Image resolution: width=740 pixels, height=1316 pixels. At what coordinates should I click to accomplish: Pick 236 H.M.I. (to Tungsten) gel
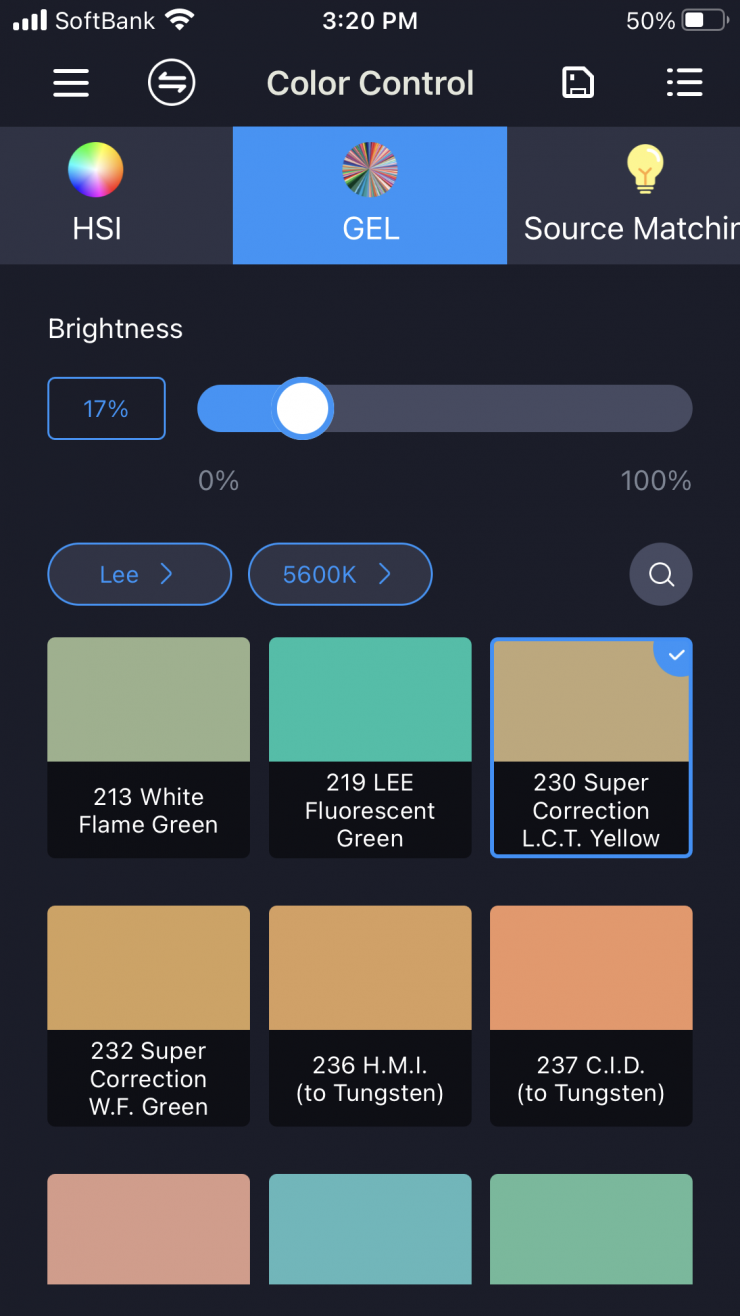[370, 1014]
